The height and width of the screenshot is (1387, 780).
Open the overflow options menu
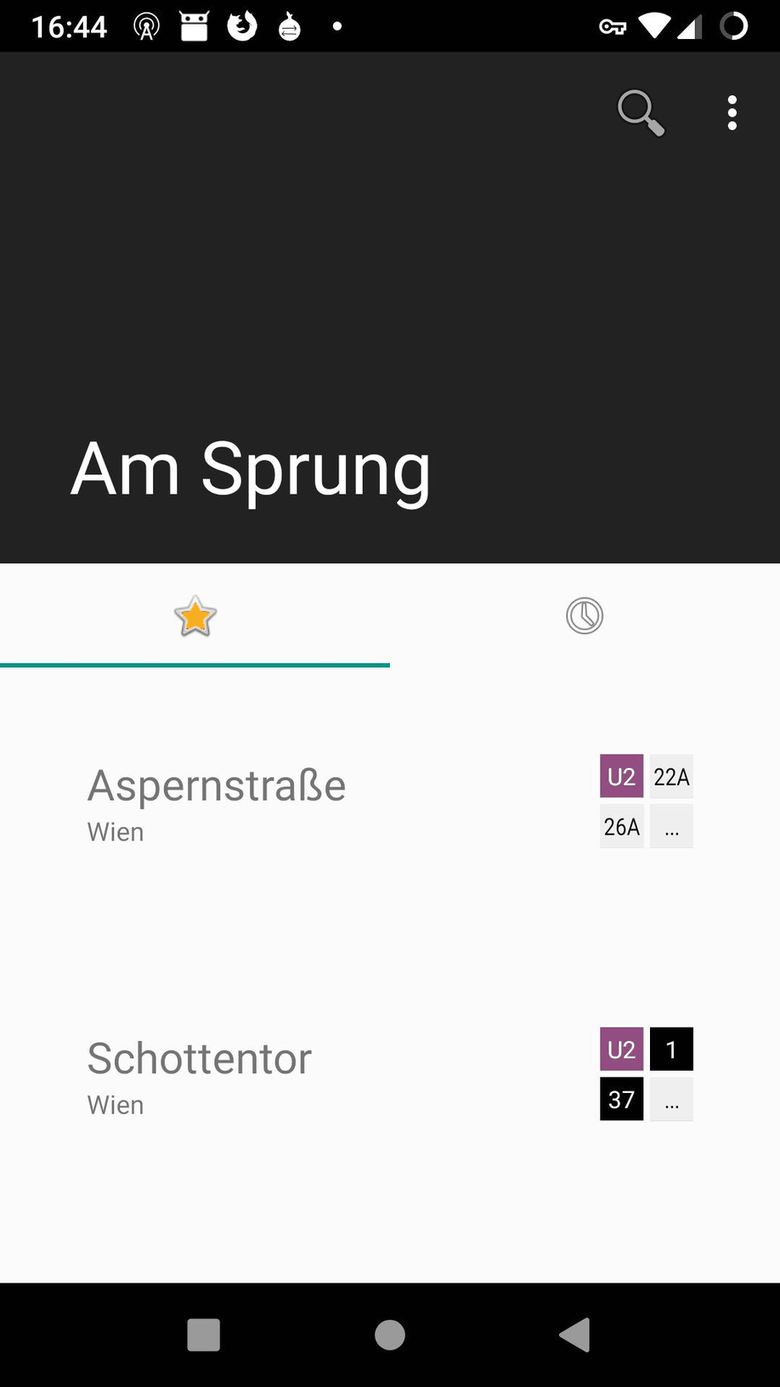[732, 113]
